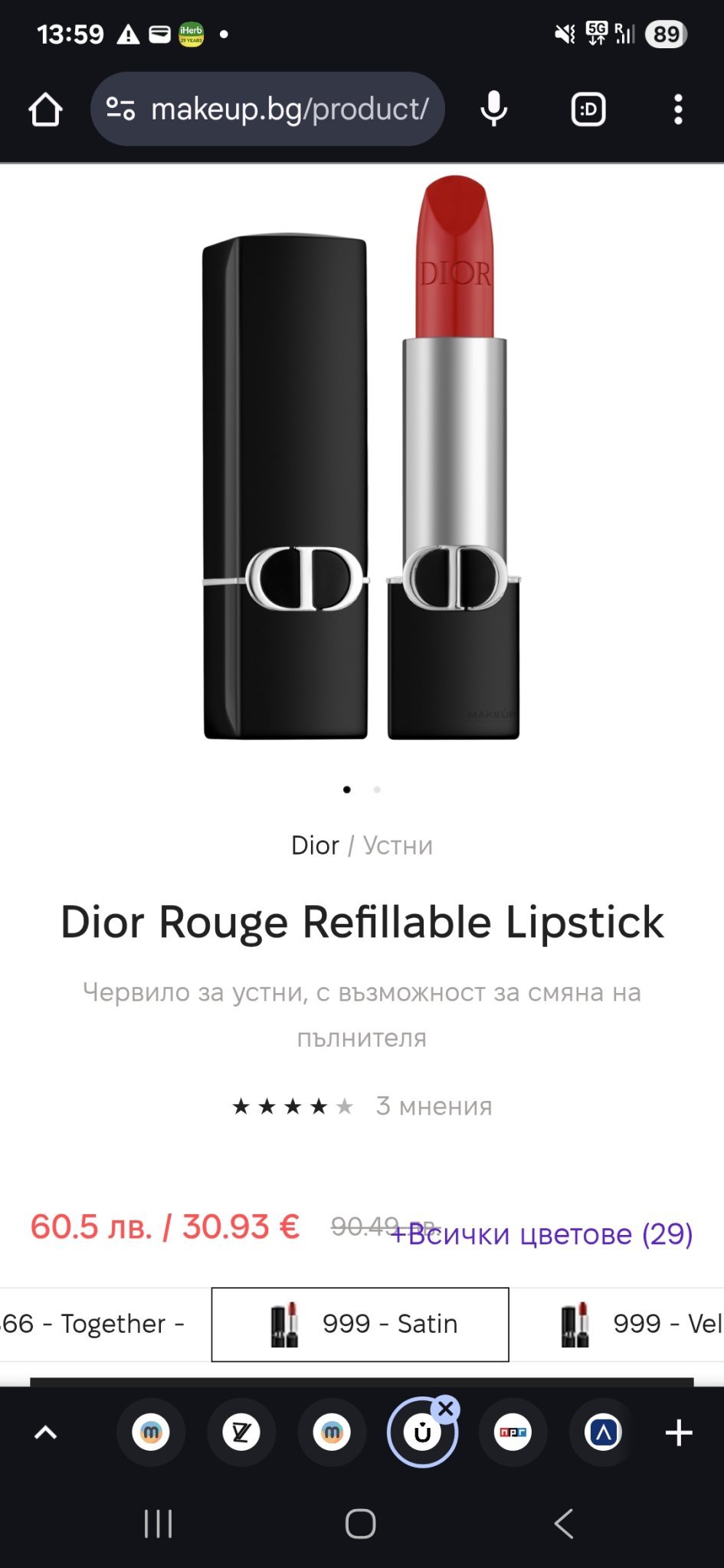
Task: Close the currently active tab
Action: (x=446, y=1409)
